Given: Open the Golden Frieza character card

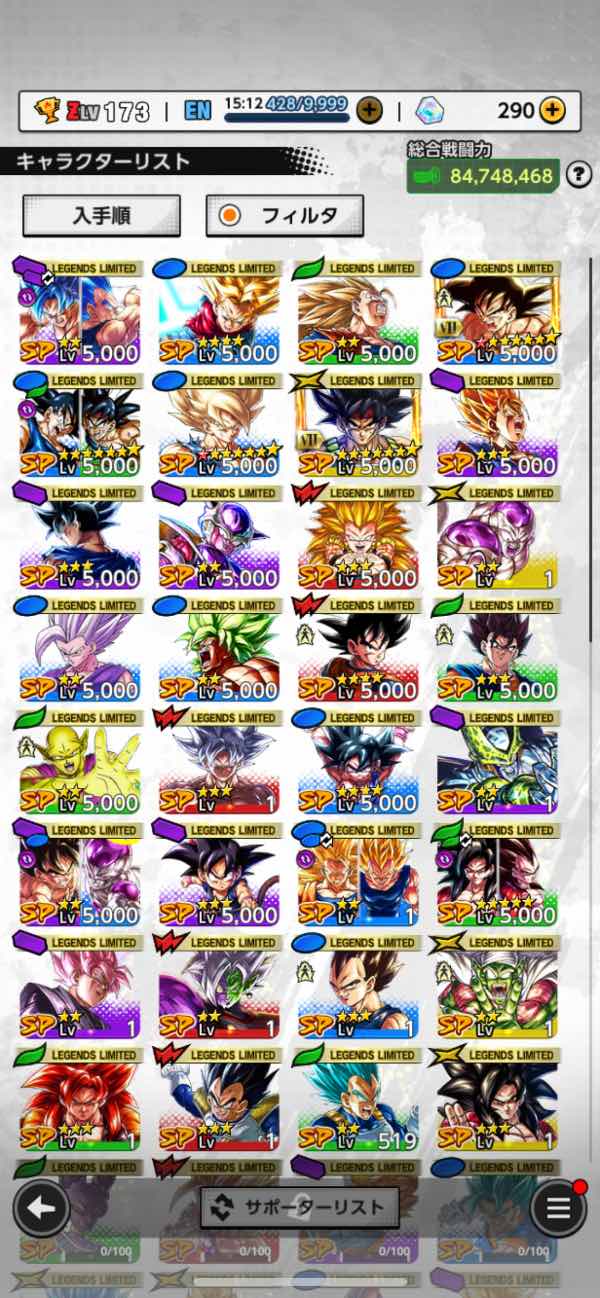Looking at the screenshot, I should tap(498, 542).
